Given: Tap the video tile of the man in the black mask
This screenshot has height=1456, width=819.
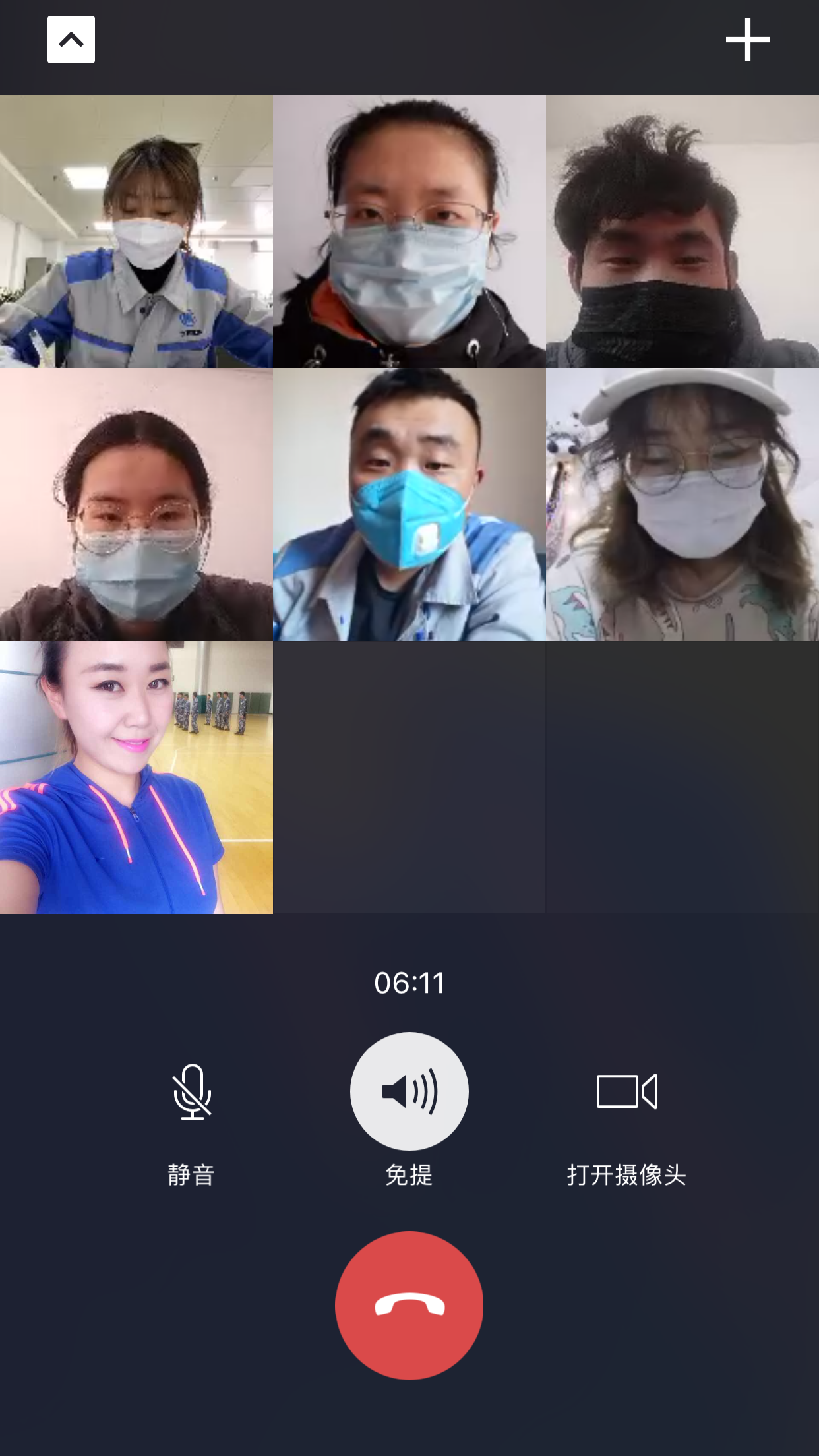Looking at the screenshot, I should click(682, 231).
